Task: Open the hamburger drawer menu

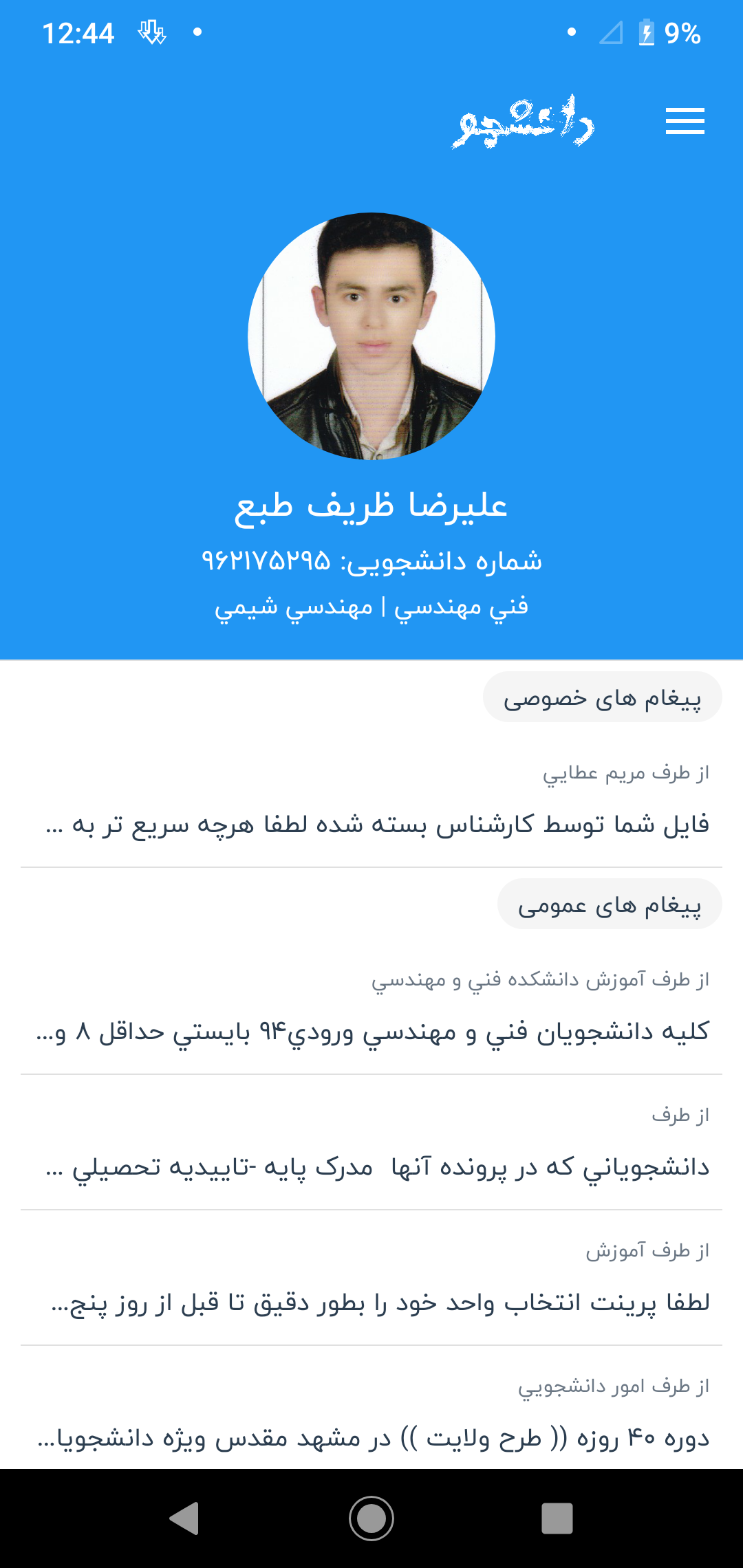Action: tap(685, 122)
